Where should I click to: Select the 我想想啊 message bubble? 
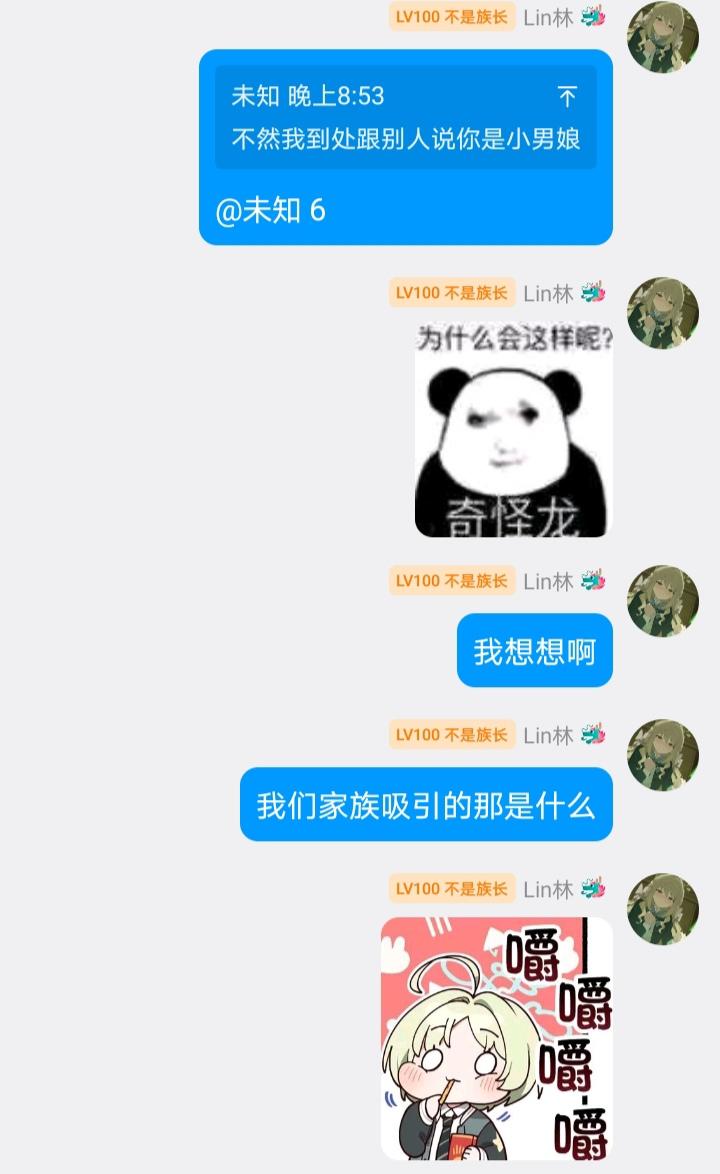pyautogui.click(x=534, y=650)
